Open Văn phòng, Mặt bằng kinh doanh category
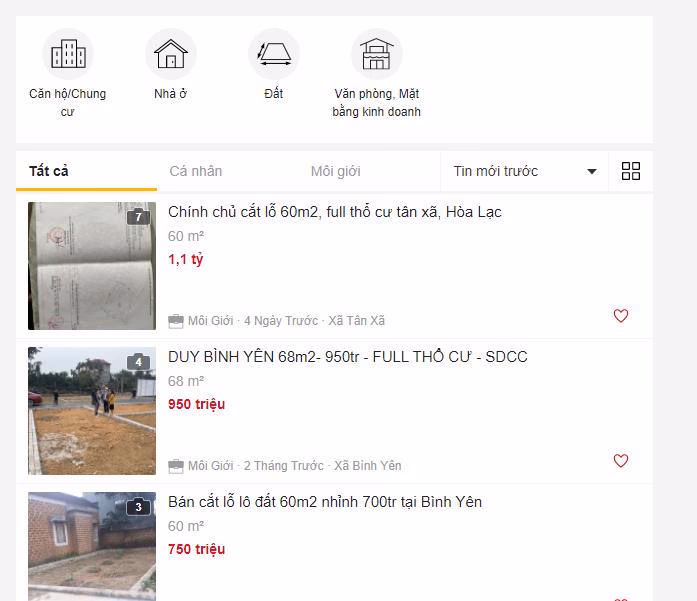 pyautogui.click(x=376, y=55)
